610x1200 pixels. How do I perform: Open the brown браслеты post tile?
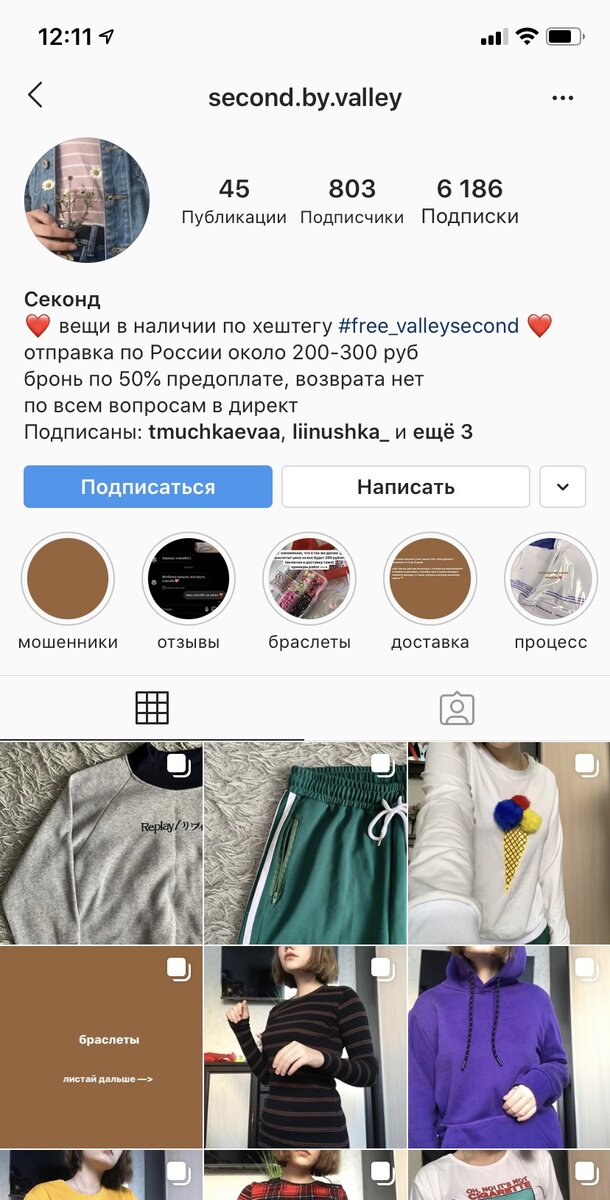click(101, 1047)
